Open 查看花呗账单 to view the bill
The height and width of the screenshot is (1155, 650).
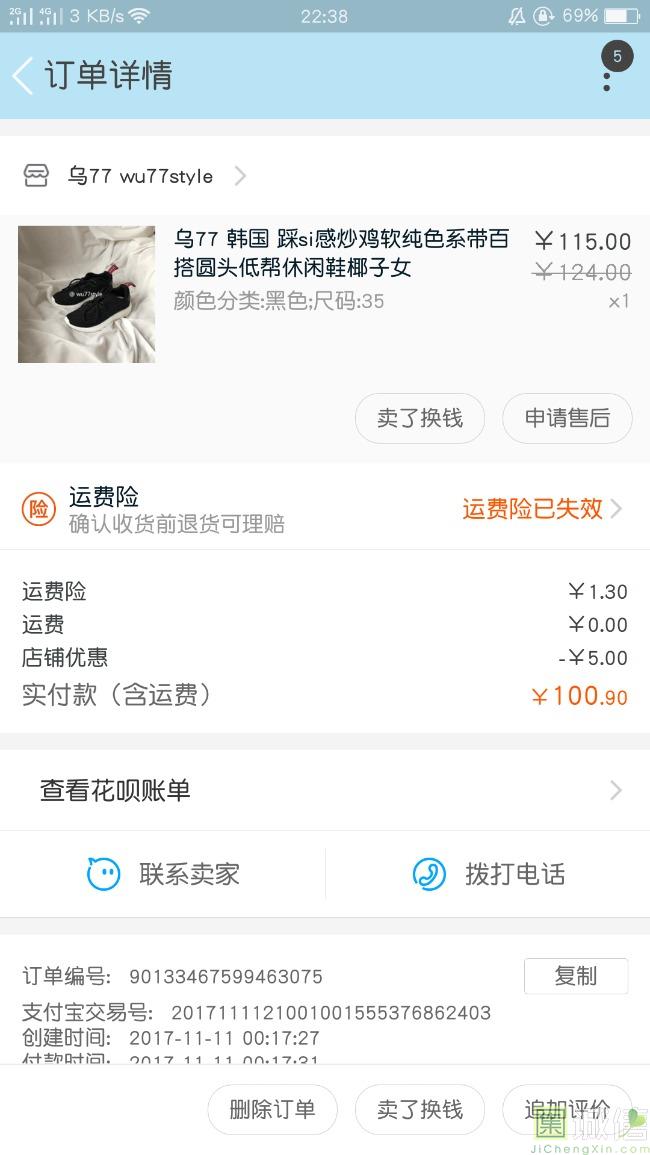[x=325, y=790]
